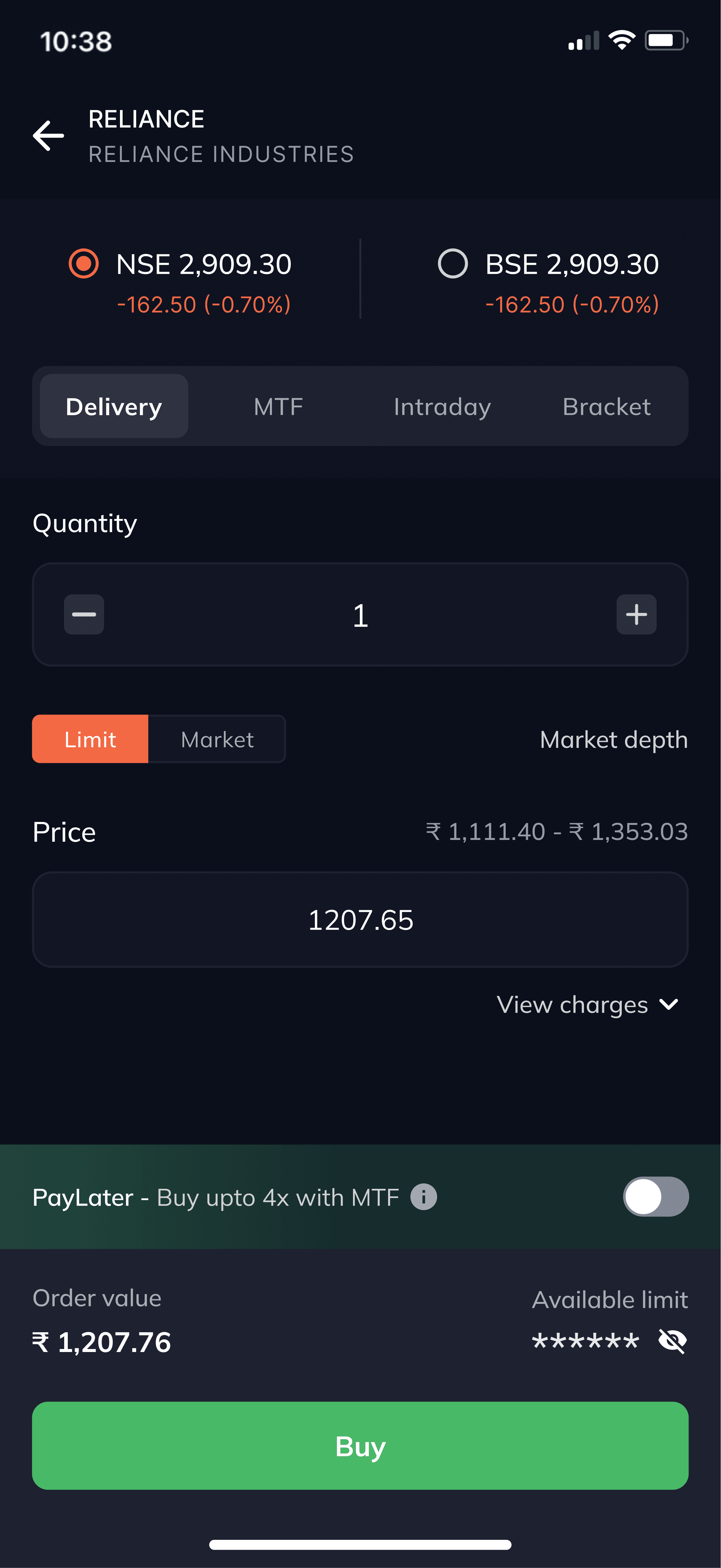Enable the PayLater MTF toggle
Screen dimensions: 721x1568
tap(656, 1197)
